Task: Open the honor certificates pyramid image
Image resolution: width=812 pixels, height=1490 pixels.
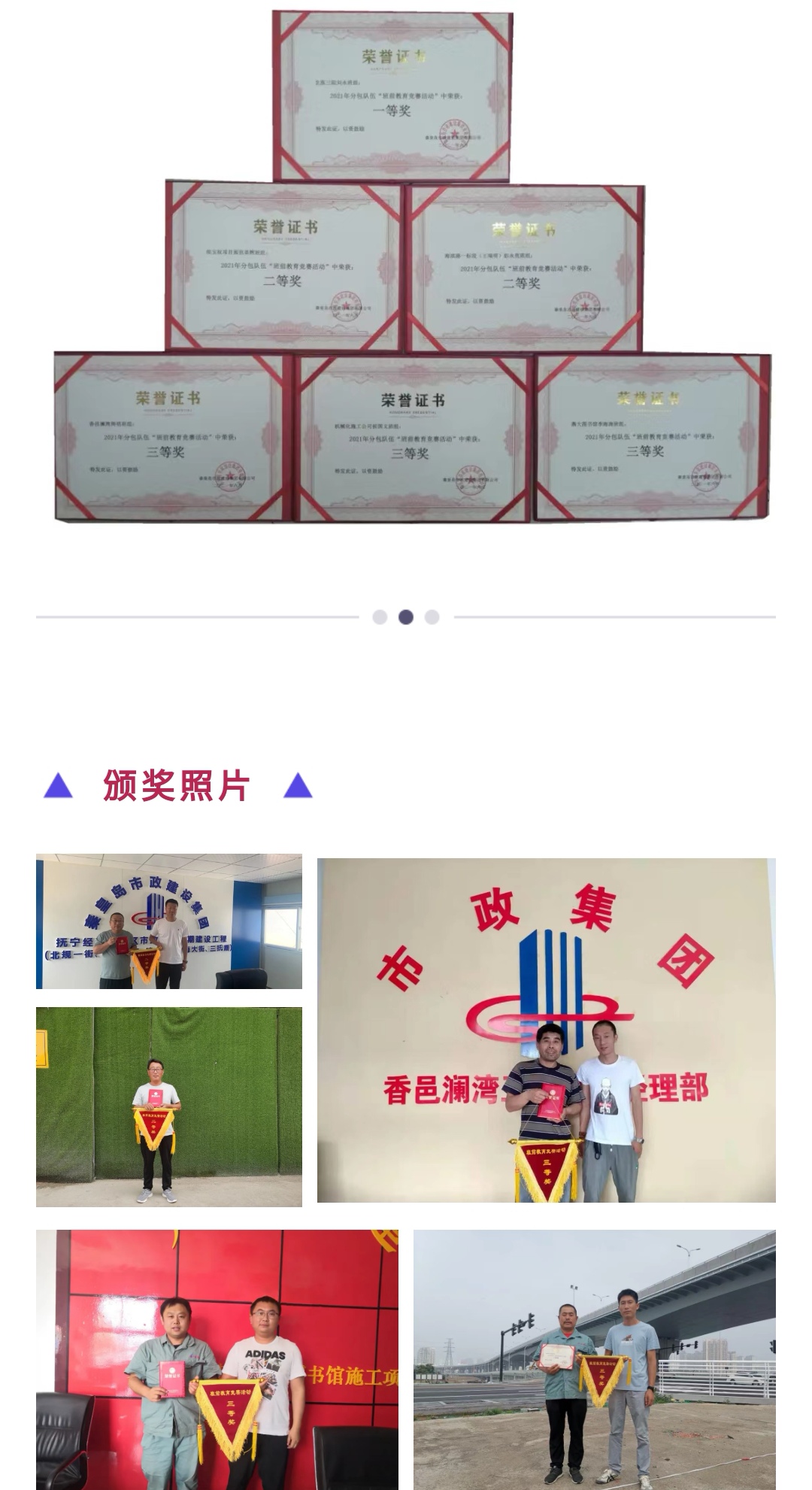Action: pyautogui.click(x=412, y=267)
